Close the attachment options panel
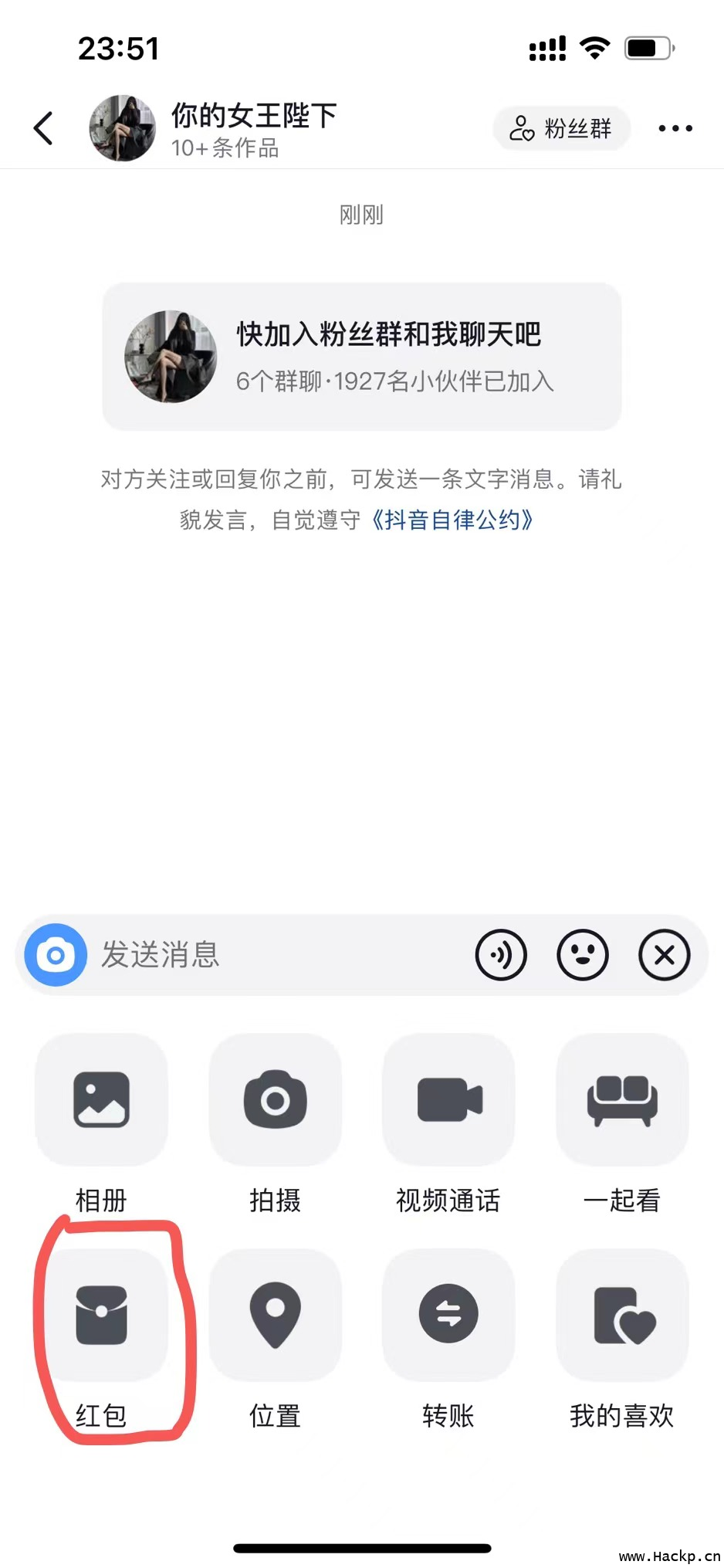This screenshot has width=724, height=1568. coord(664,955)
